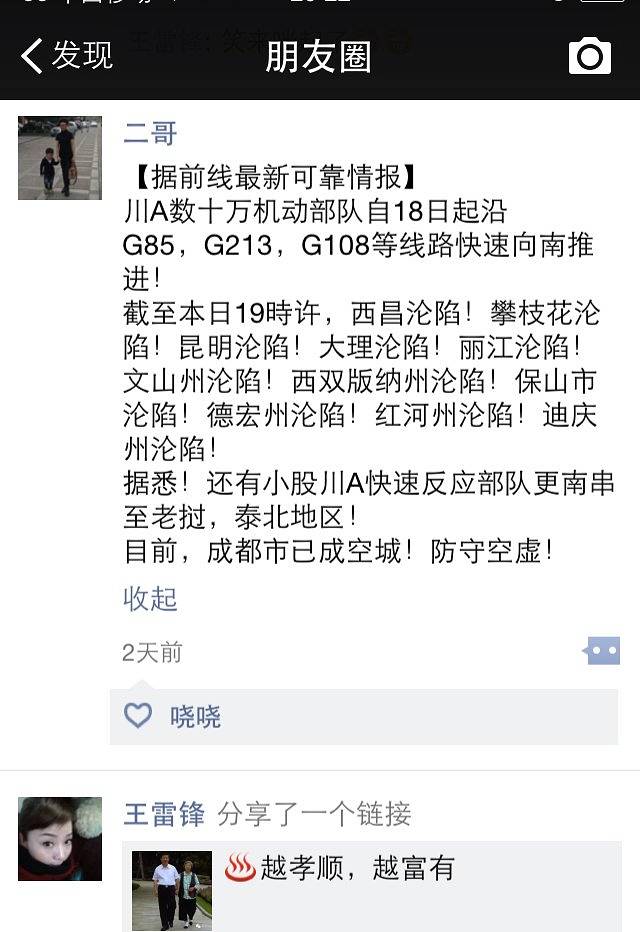The width and height of the screenshot is (640, 932).
Task: Open 晓晓's profile from likes
Action: [196, 716]
